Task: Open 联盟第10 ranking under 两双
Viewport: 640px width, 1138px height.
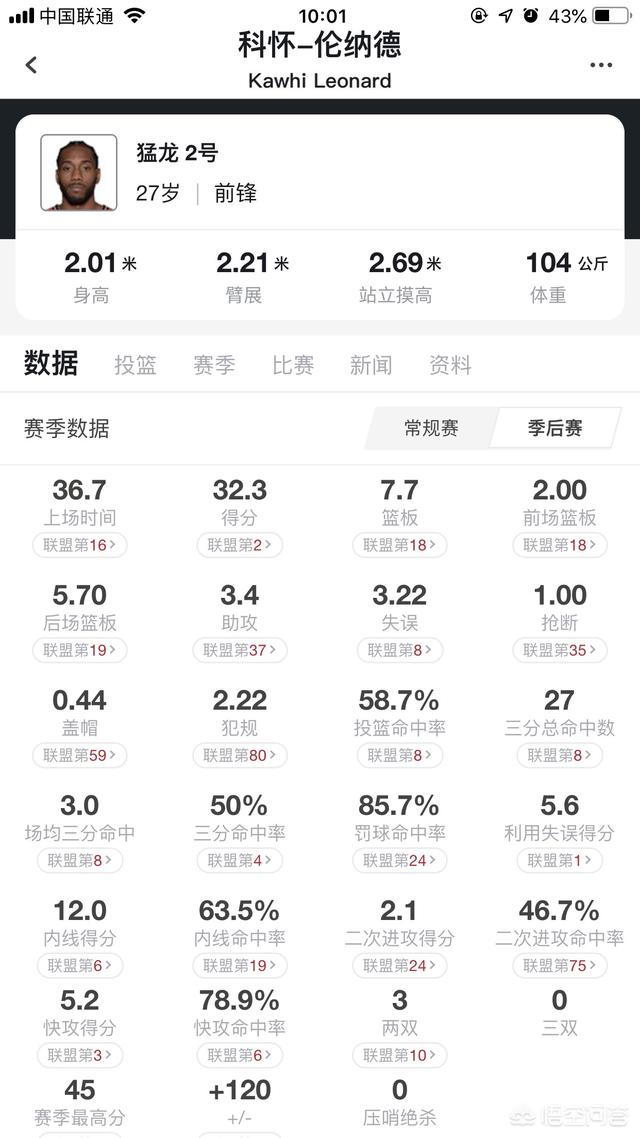Action: point(400,1054)
